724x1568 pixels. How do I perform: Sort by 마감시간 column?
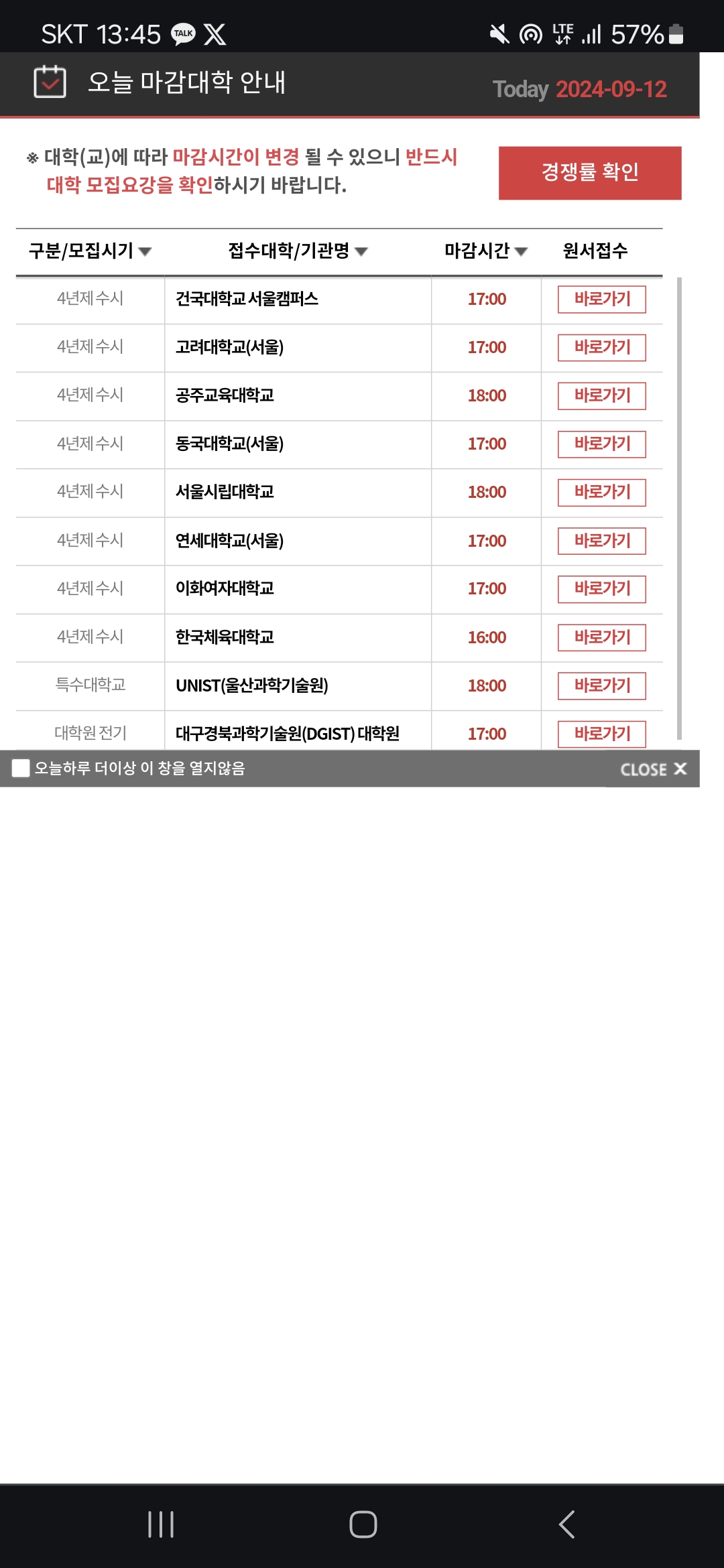point(486,251)
